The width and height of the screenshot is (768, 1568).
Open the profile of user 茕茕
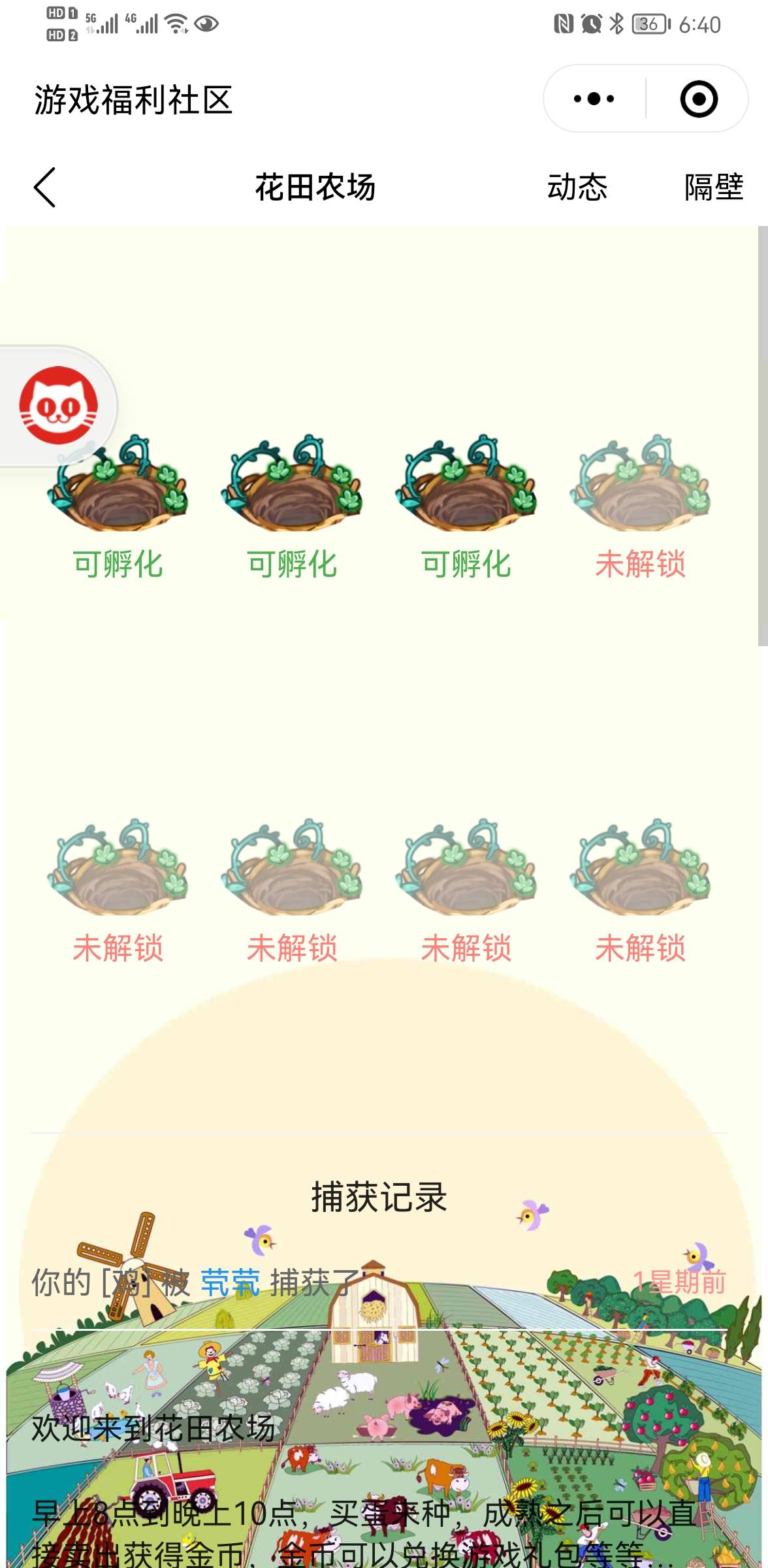tap(230, 1282)
